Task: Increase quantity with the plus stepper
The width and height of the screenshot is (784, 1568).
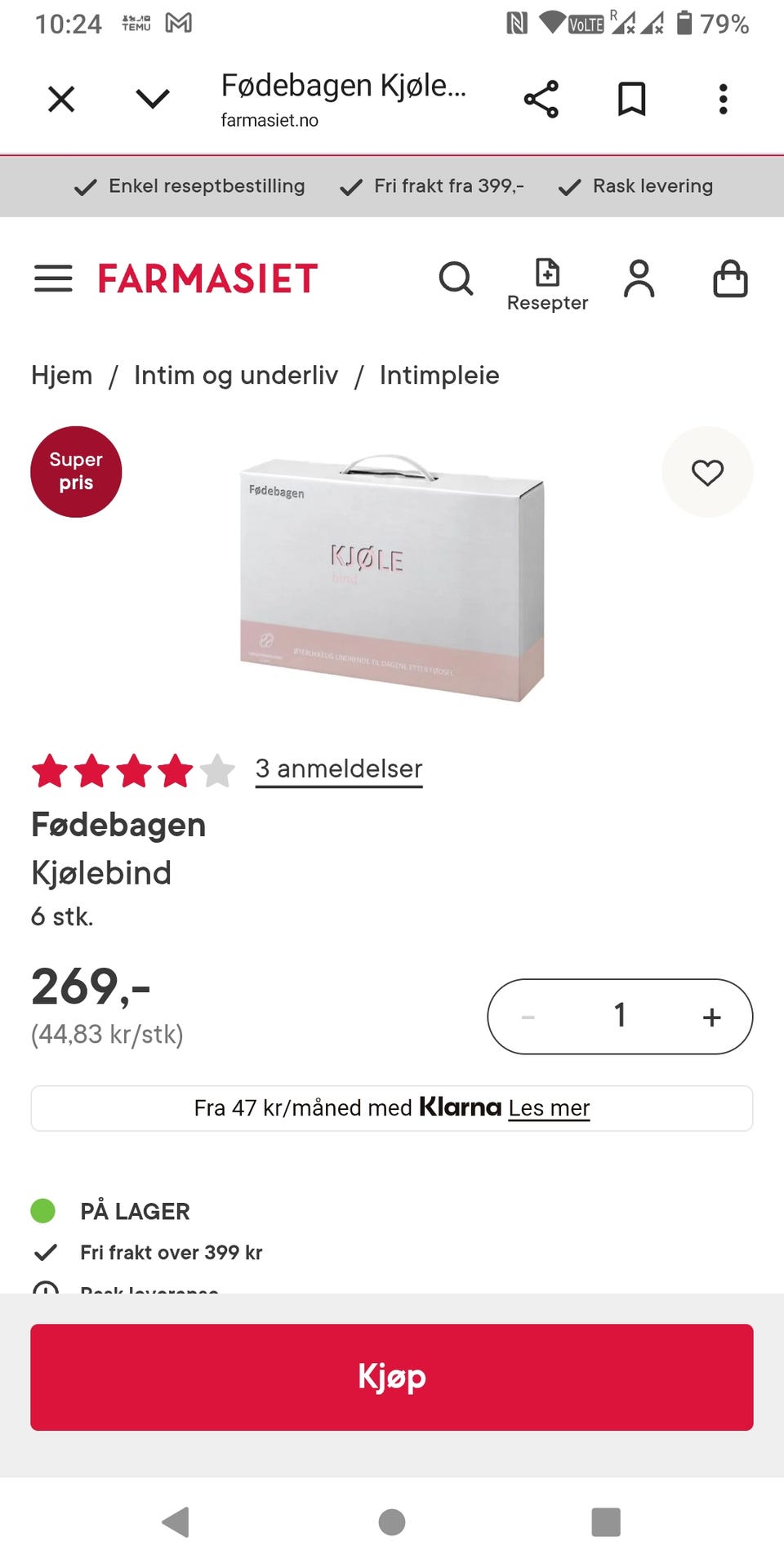Action: [x=711, y=1016]
